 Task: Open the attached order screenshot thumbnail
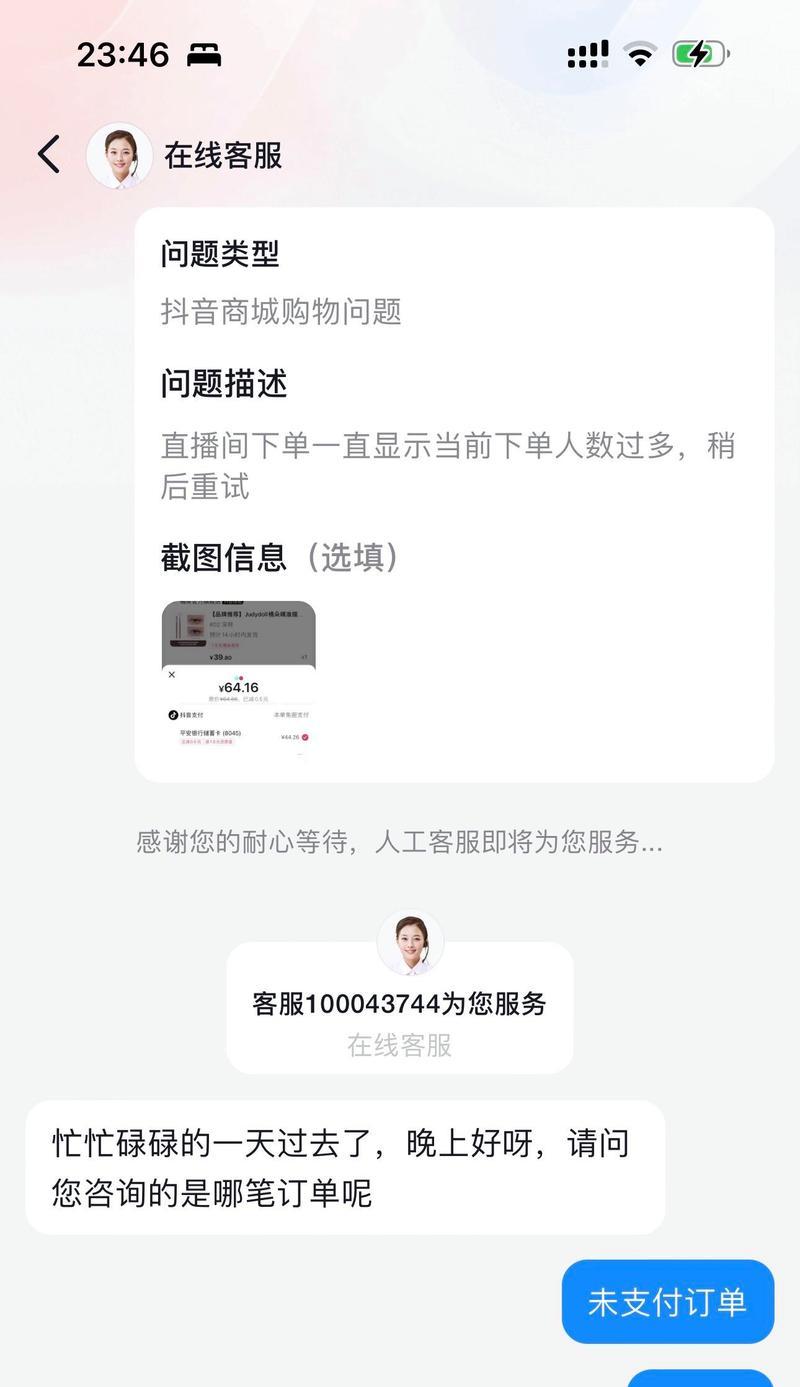(238, 677)
